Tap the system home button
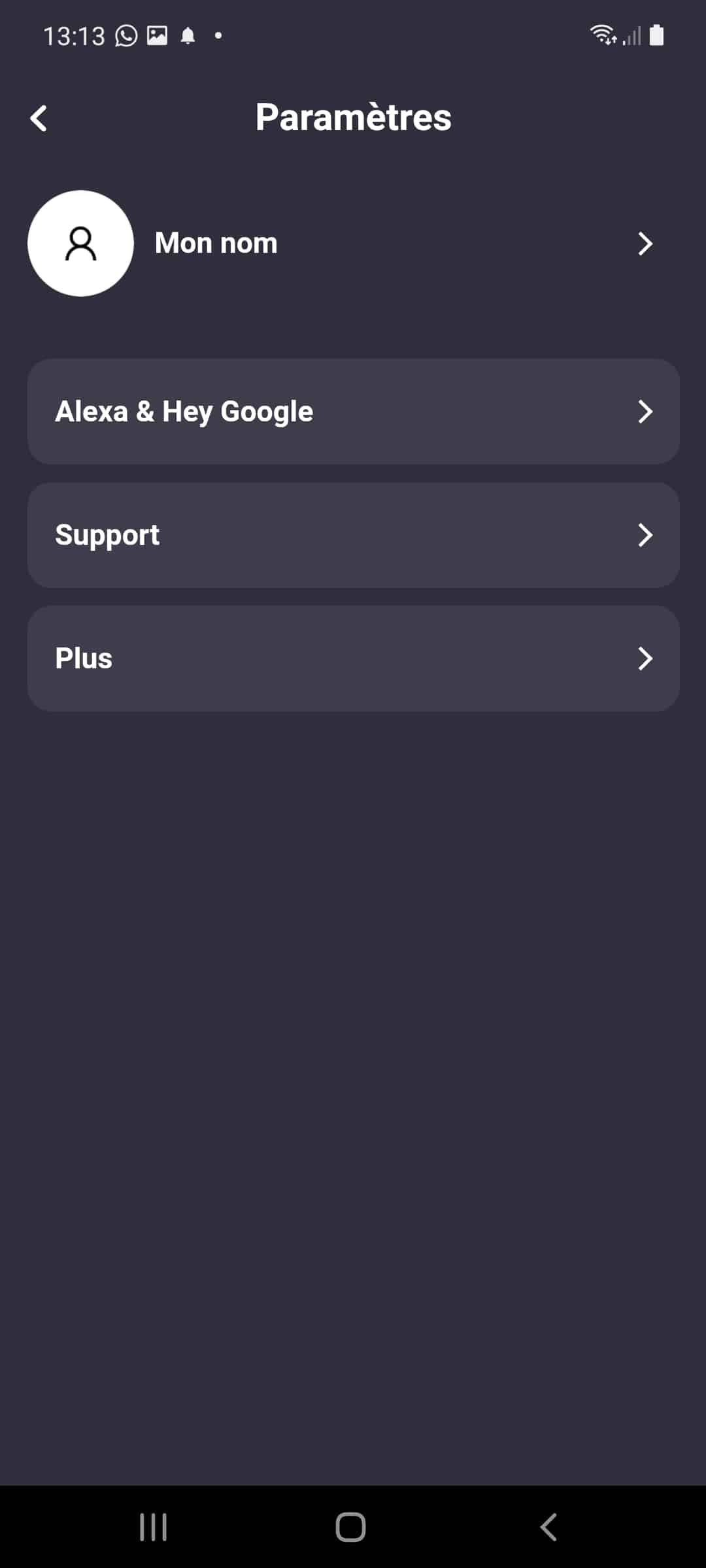The width and height of the screenshot is (706, 1568). pos(350,1527)
